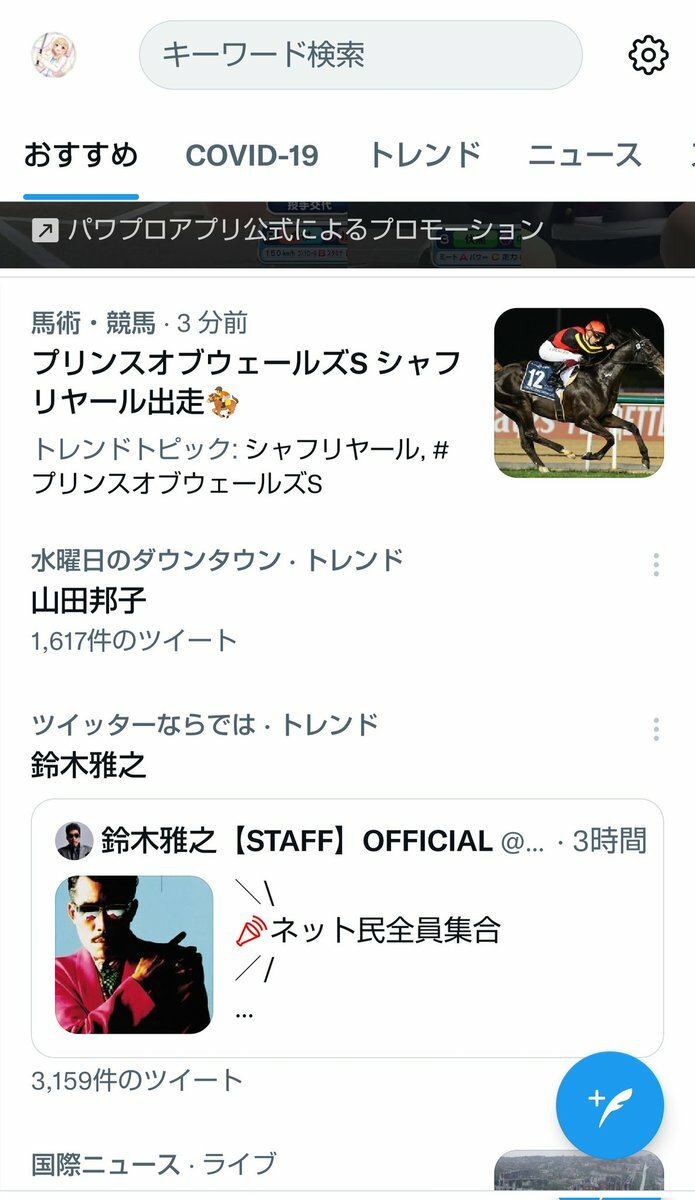Open explore settings gear
The height and width of the screenshot is (1200, 695).
point(648,55)
